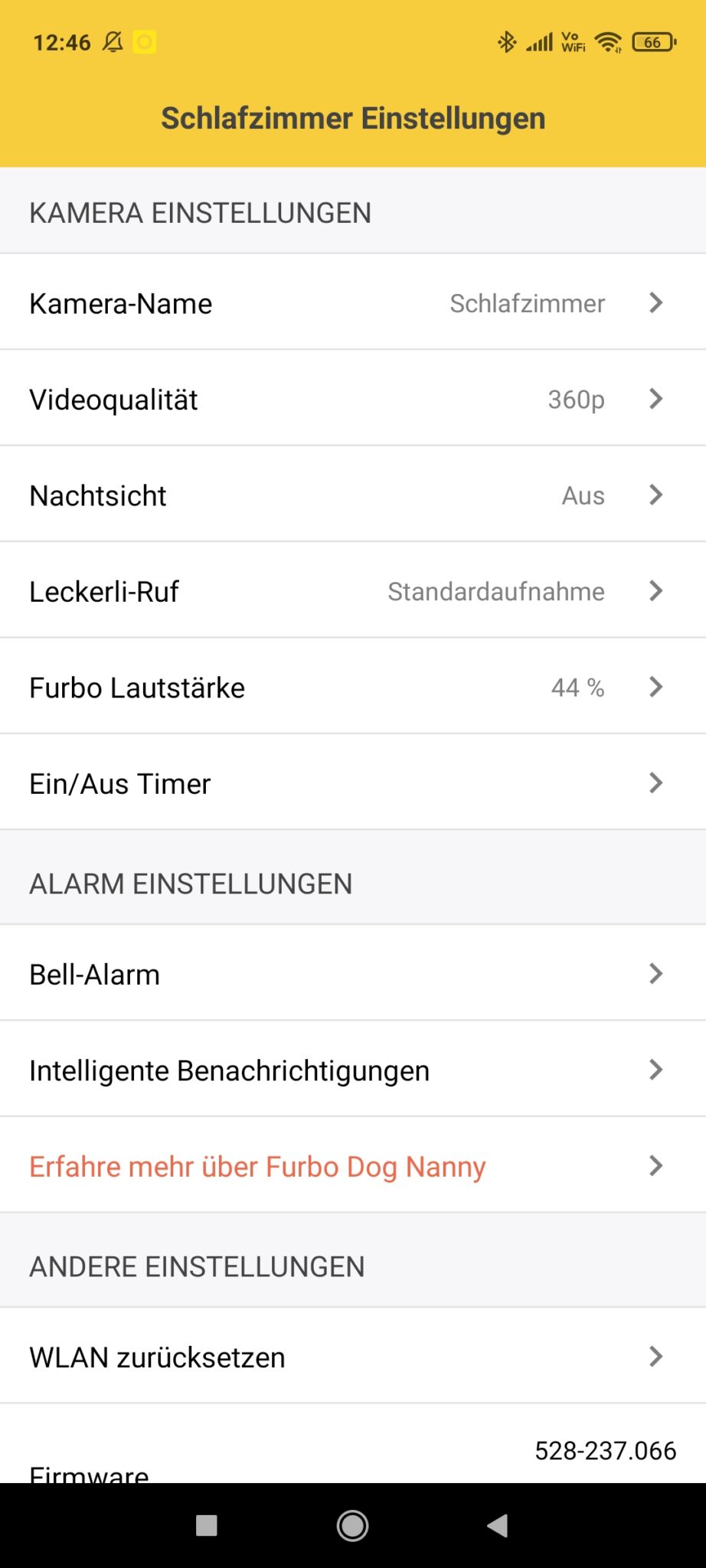
Task: Open Ein/Aus Timer settings
Action: tap(352, 783)
